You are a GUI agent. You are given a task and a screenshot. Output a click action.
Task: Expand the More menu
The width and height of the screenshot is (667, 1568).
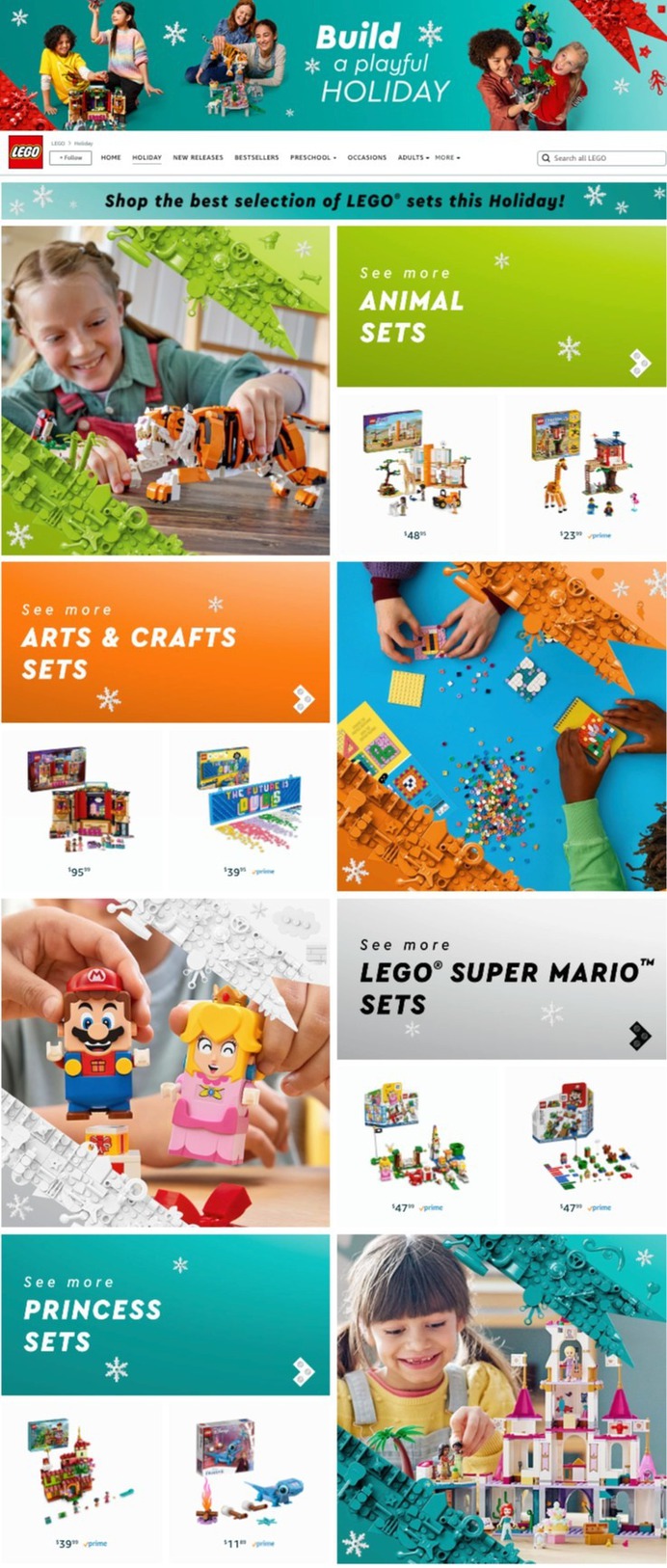(x=447, y=157)
